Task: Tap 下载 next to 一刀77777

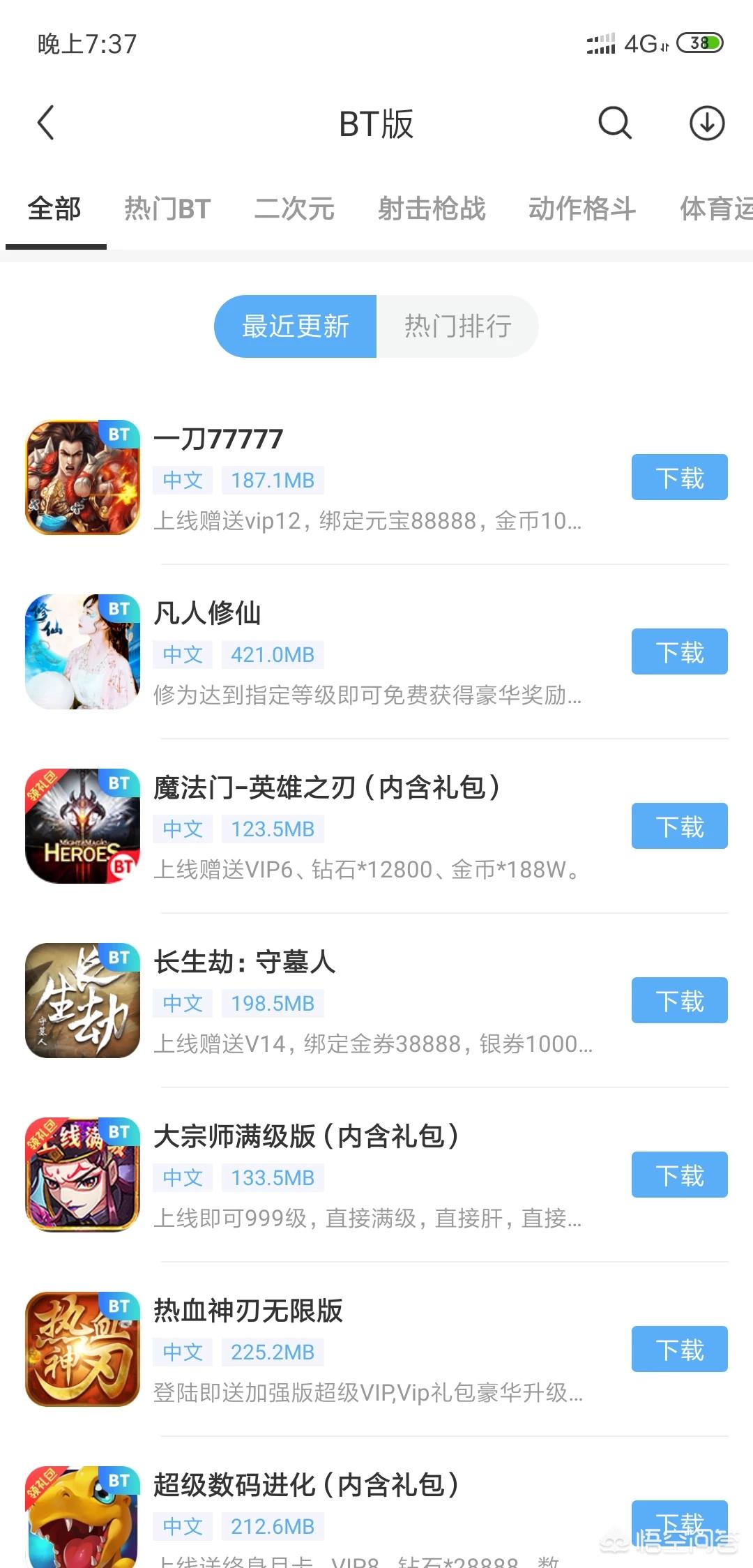Action: (678, 478)
